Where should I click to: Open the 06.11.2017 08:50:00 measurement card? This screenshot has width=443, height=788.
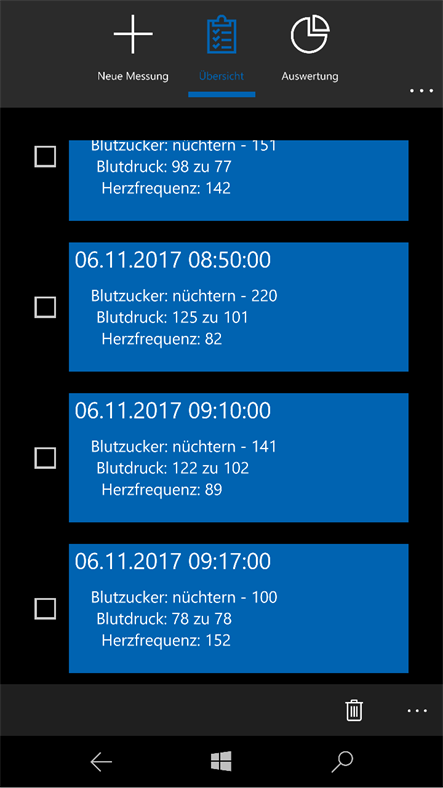point(239,307)
